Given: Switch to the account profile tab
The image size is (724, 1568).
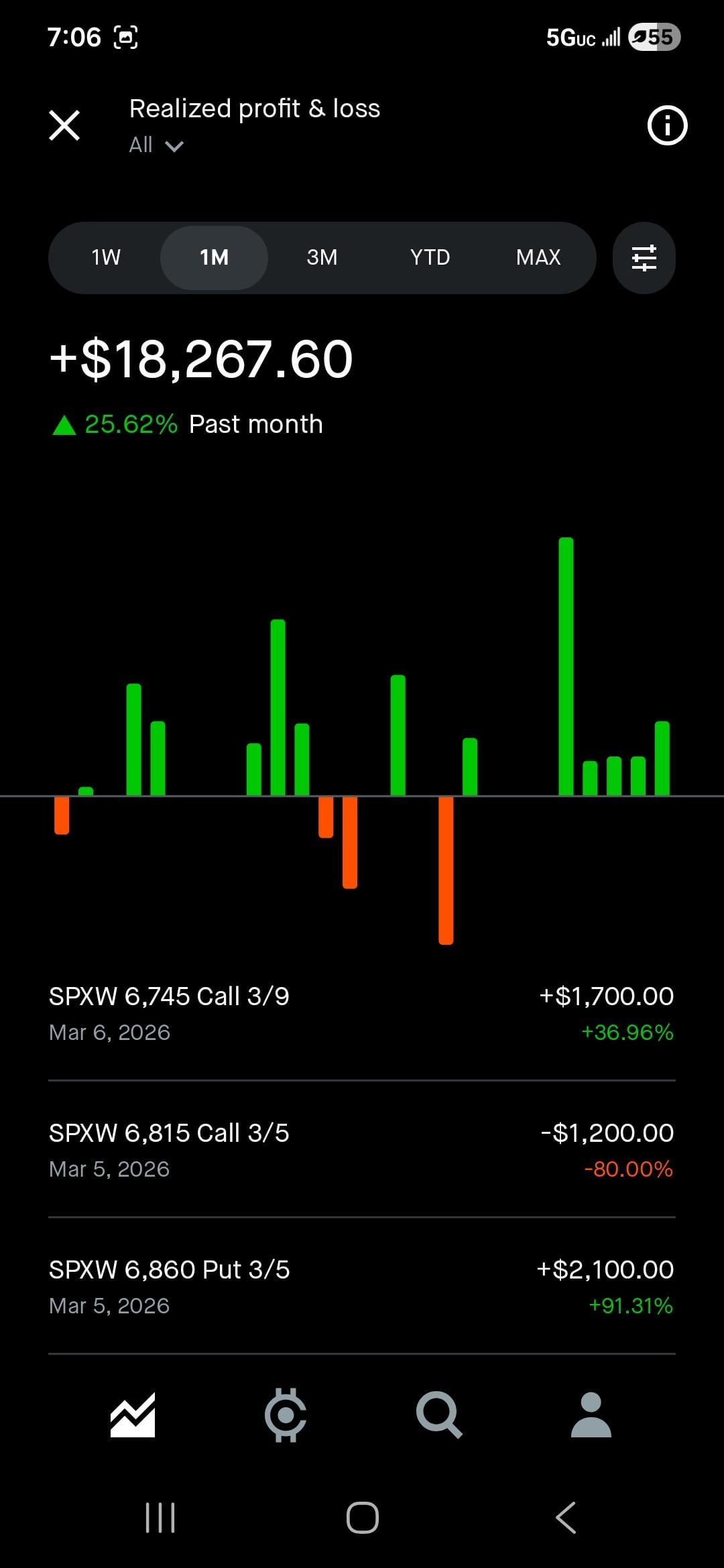Looking at the screenshot, I should (591, 1415).
